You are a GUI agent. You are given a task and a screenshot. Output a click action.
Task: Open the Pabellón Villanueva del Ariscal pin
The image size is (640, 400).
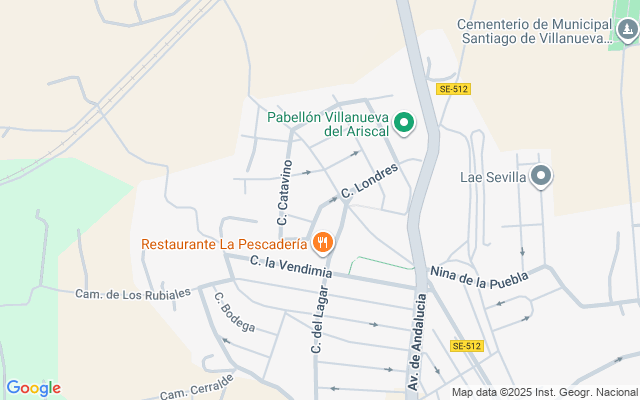click(x=404, y=123)
